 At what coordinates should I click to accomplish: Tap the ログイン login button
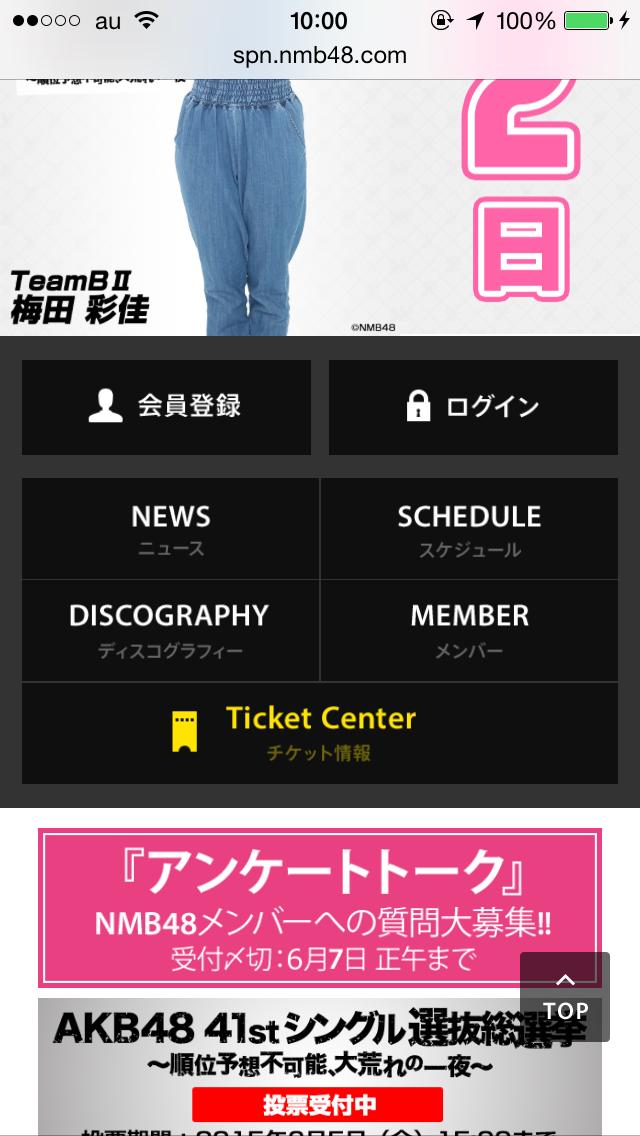473,407
